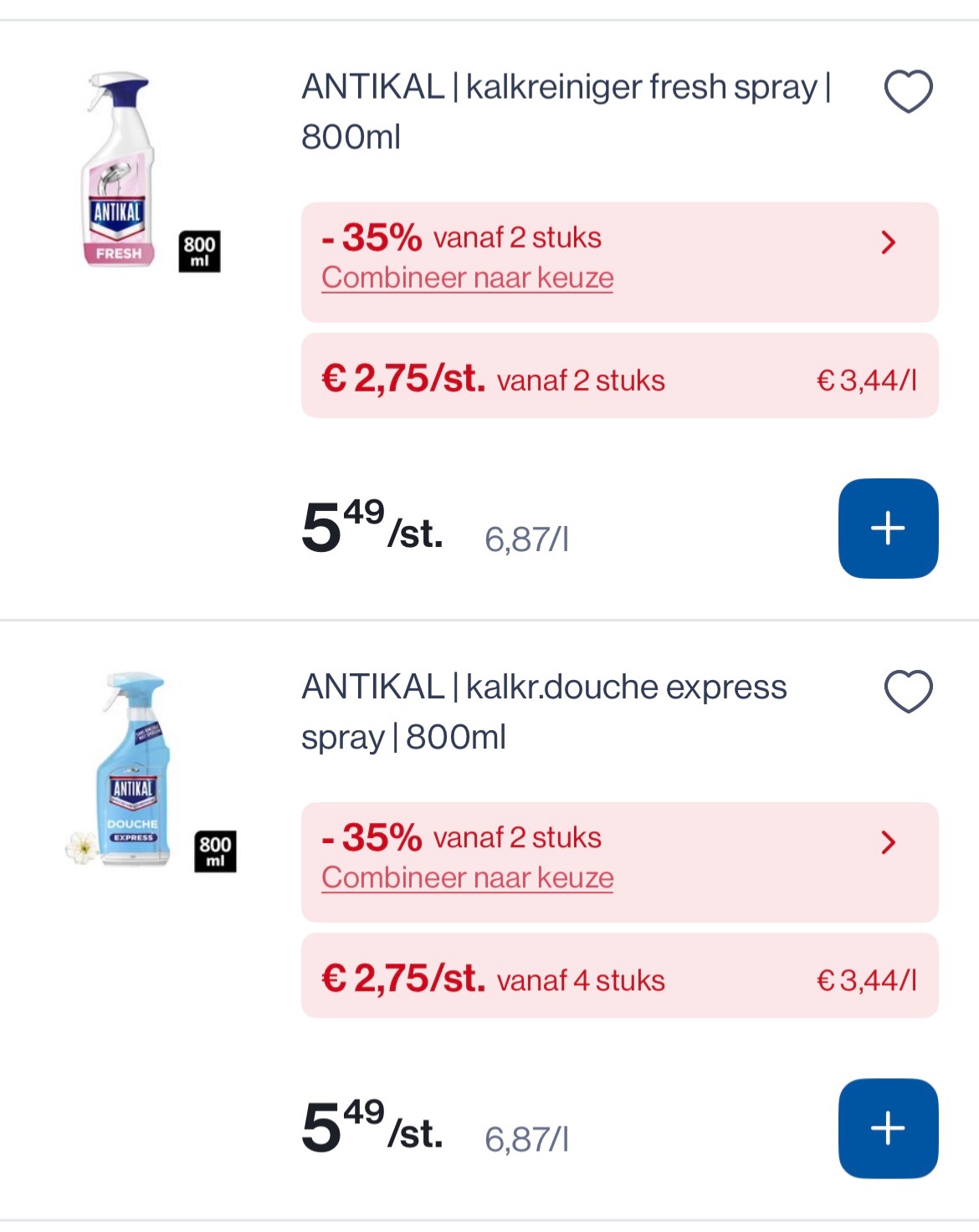
Task: Click the 800 ml badge on fresh spray
Action: pos(199,253)
